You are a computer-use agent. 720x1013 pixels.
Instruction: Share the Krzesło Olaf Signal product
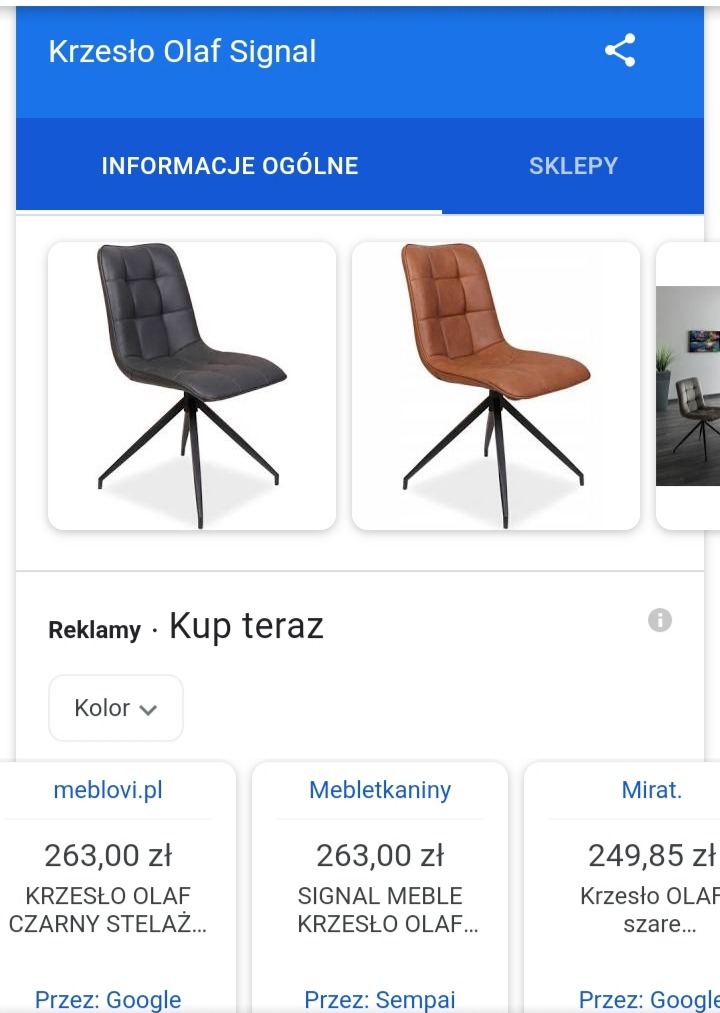coord(620,51)
